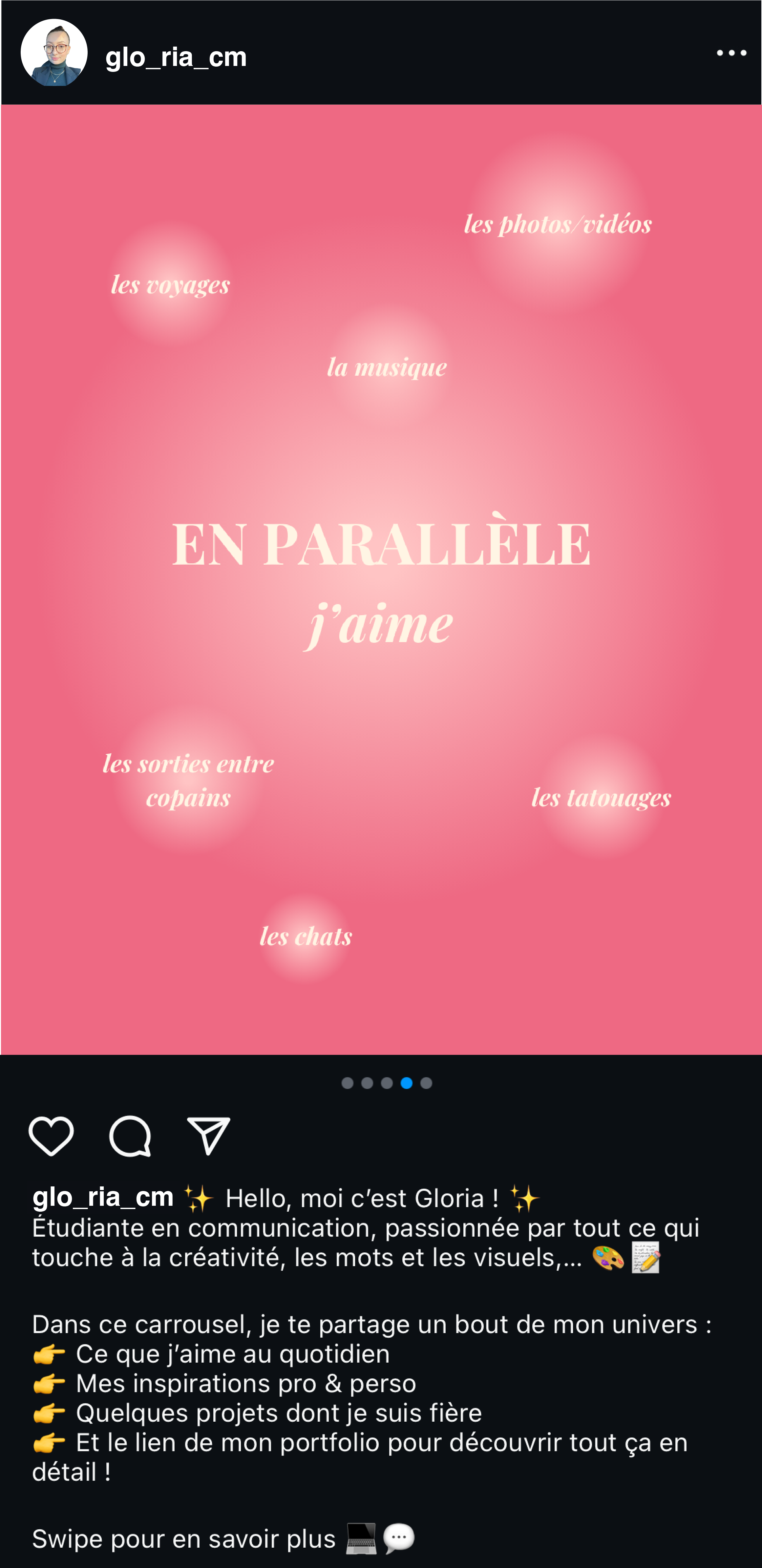The width and height of the screenshot is (762, 1568).
Task: Share the post via the paper plane icon
Action: click(x=208, y=1135)
